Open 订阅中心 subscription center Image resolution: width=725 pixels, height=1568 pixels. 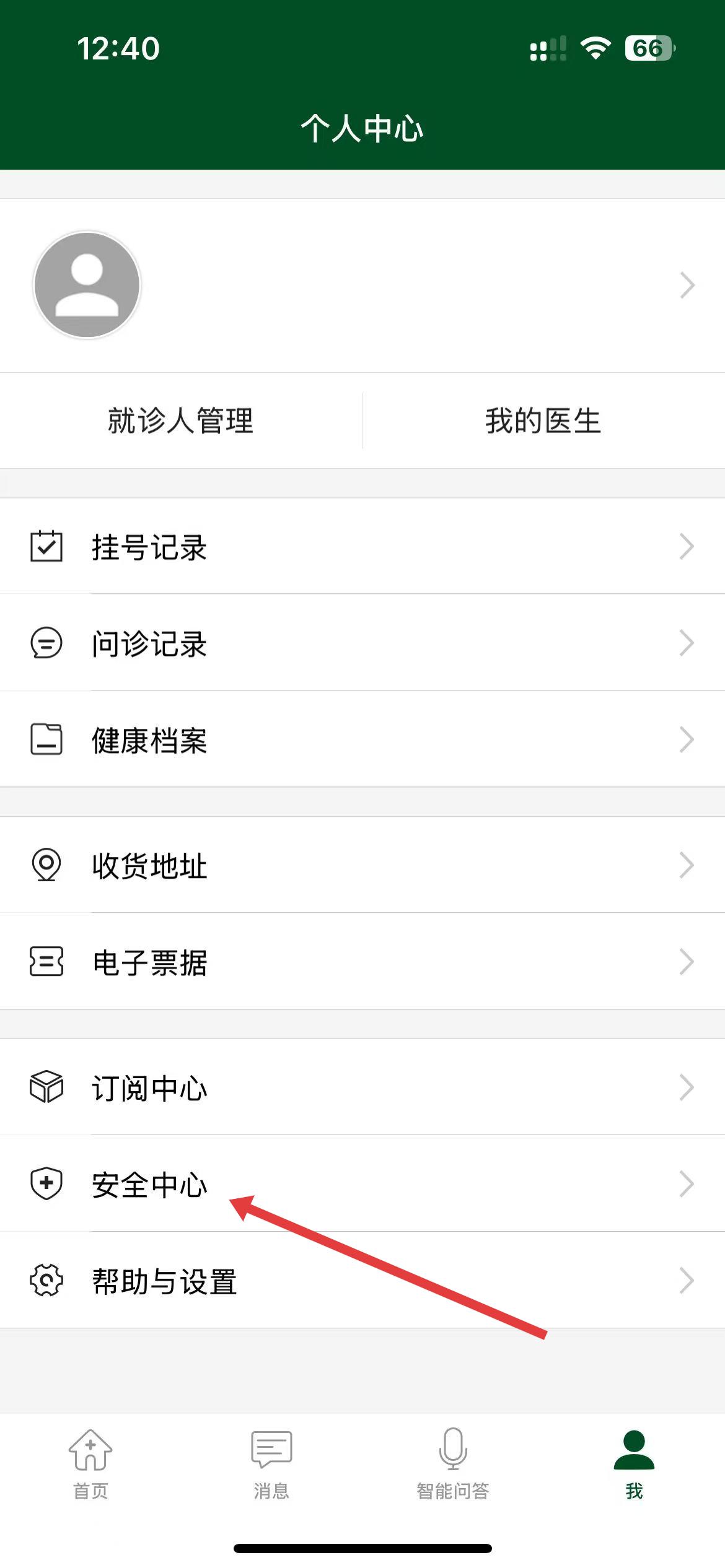click(x=362, y=1087)
